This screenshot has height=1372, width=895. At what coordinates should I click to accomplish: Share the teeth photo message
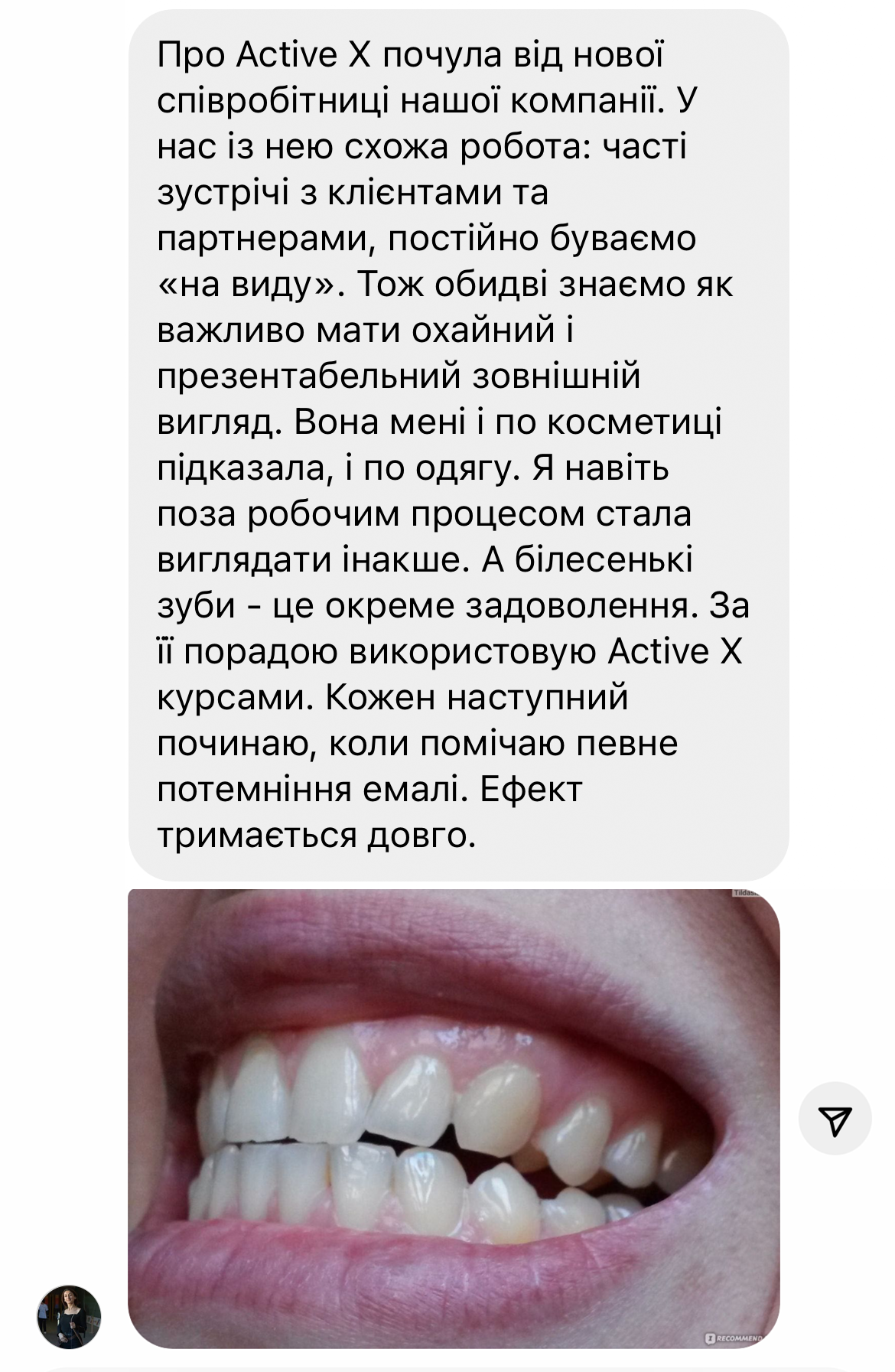[x=835, y=1118]
